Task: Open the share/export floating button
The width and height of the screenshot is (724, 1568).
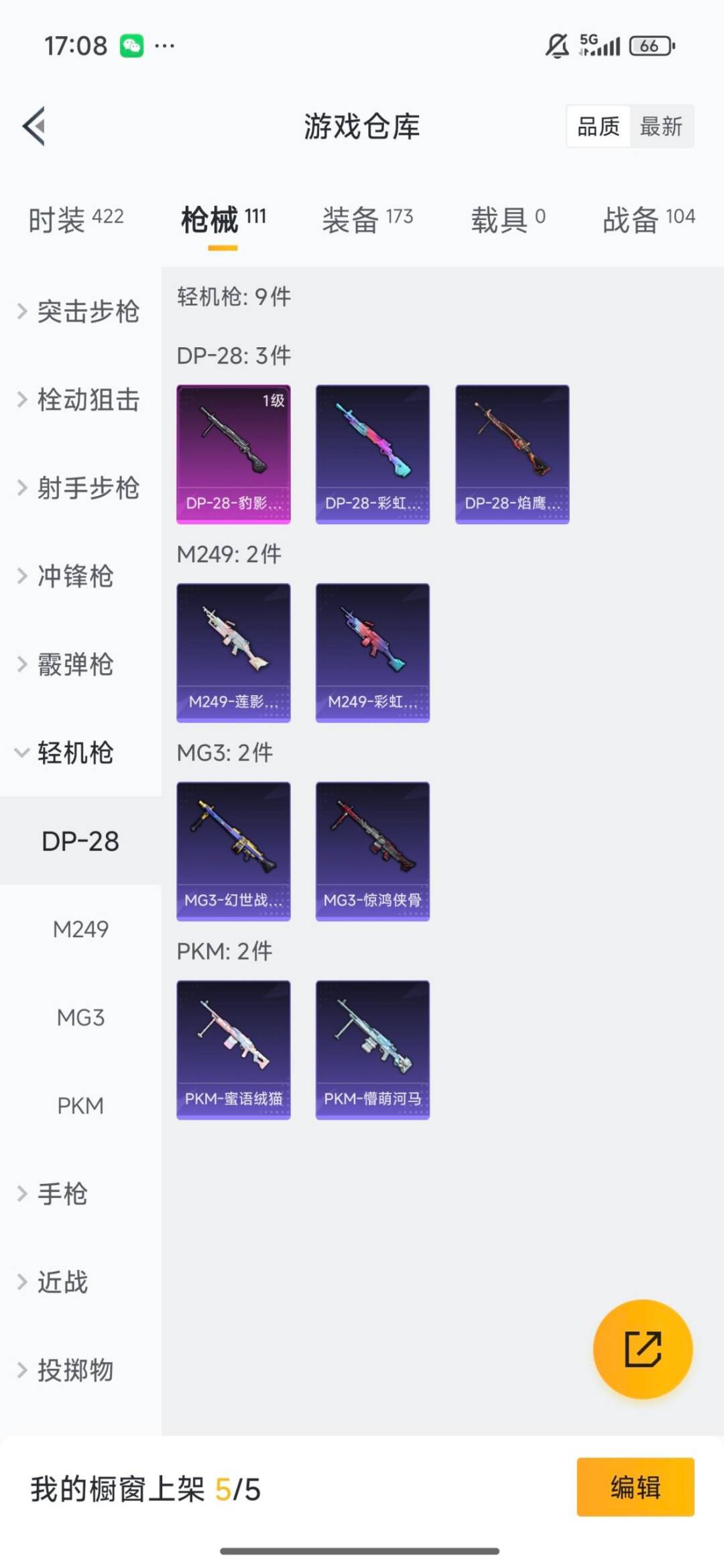Action: [x=642, y=1349]
